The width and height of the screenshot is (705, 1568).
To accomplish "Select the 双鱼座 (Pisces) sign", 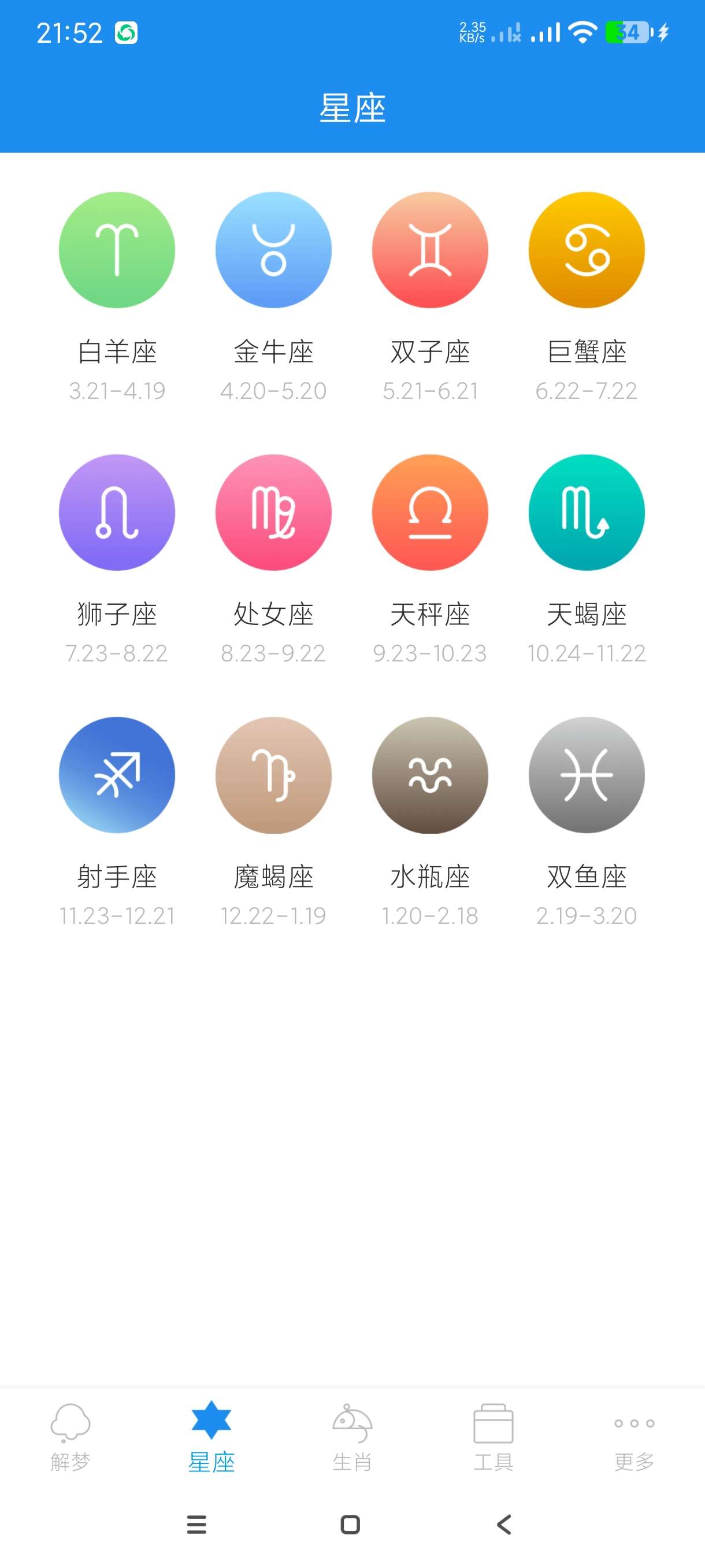I will 587,775.
